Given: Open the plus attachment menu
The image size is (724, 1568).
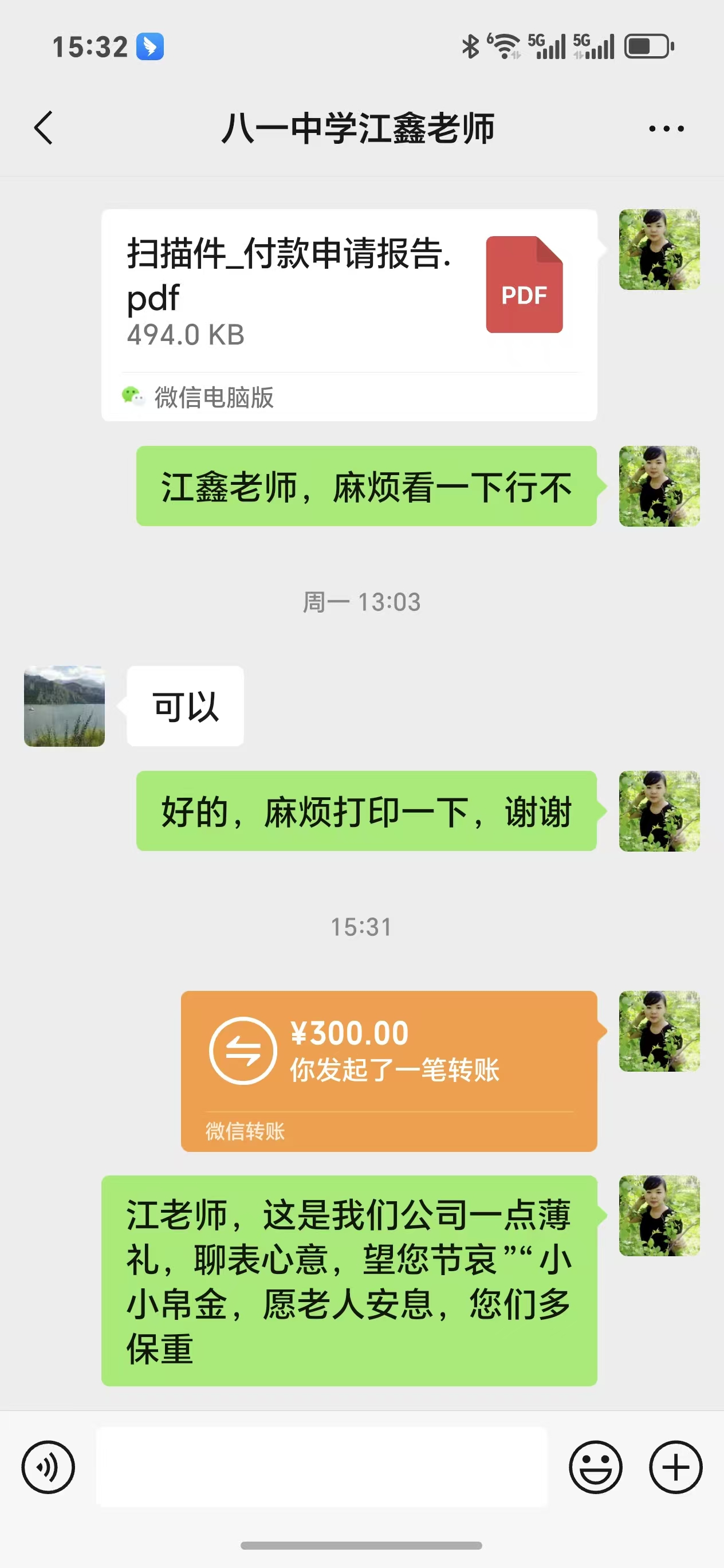Looking at the screenshot, I should pos(675,1467).
